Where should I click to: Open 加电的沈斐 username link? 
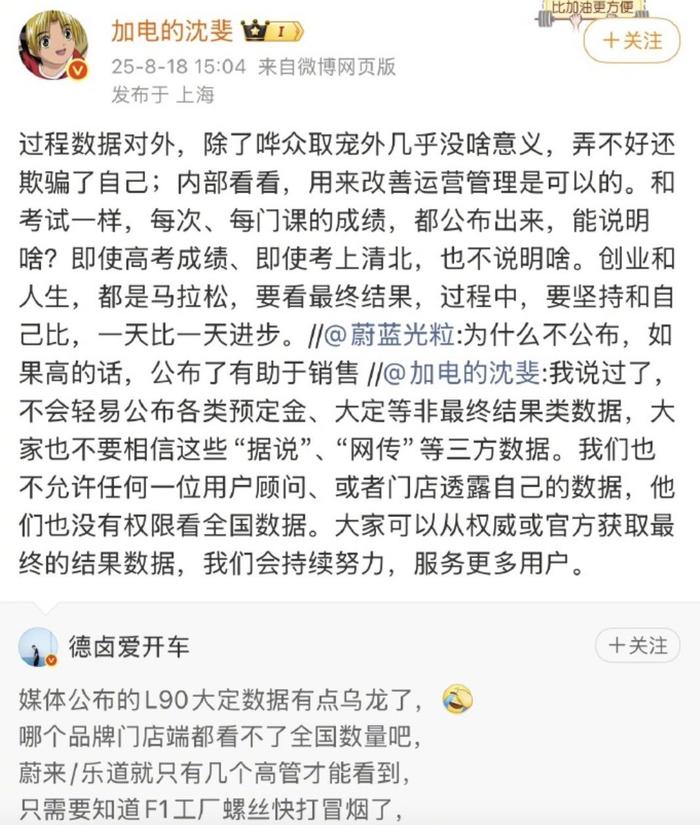172,31
